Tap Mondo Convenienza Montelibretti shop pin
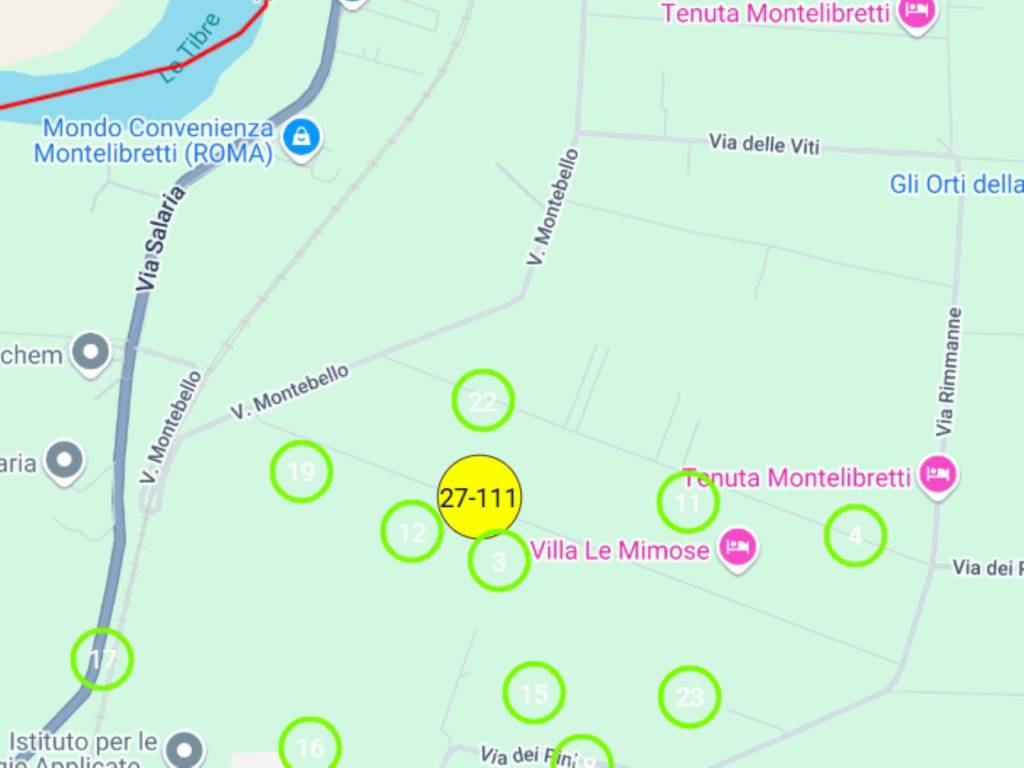1024x768 pixels. (x=301, y=137)
